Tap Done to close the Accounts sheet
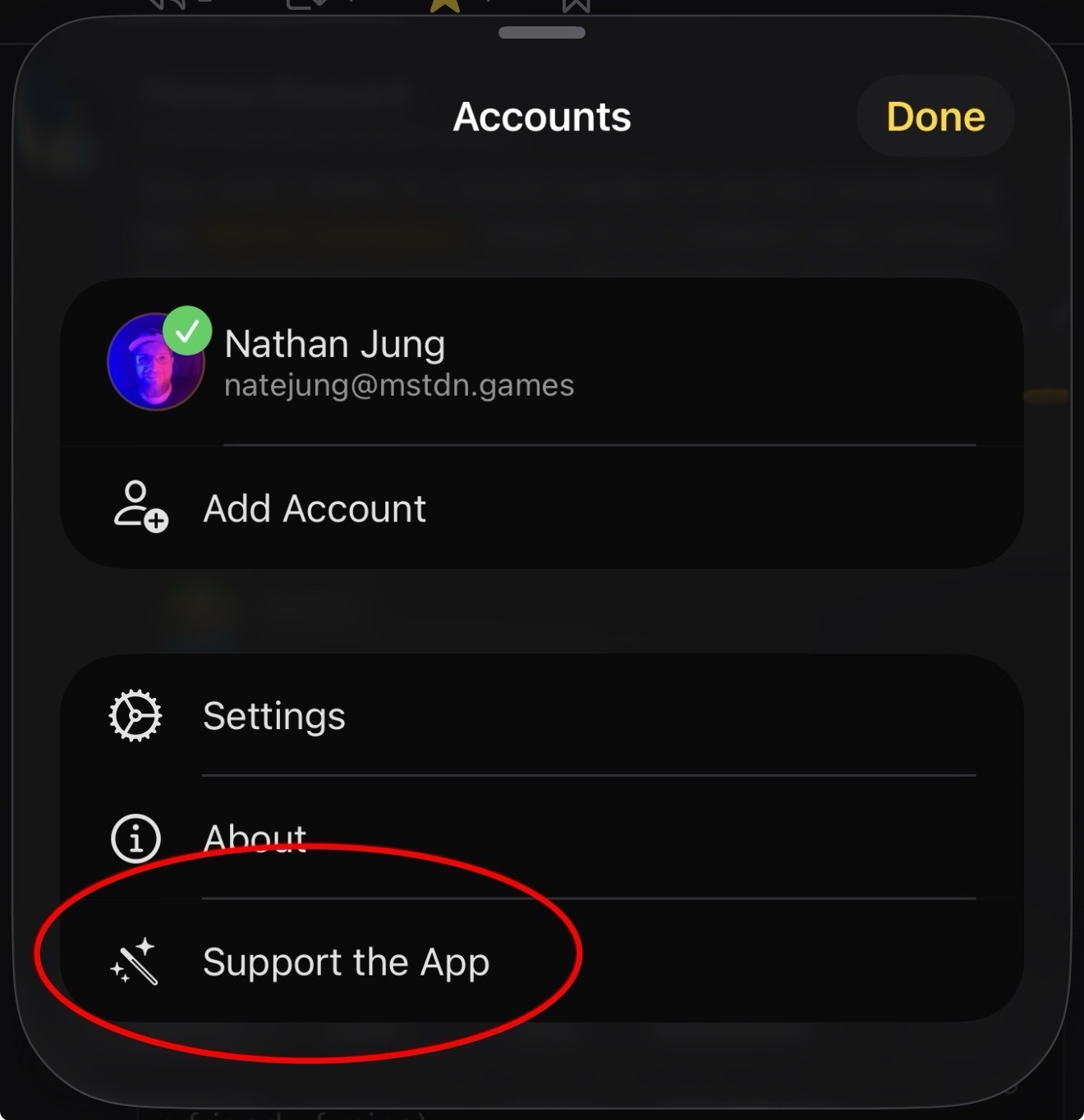Viewport: 1084px width, 1120px height. 935,117
